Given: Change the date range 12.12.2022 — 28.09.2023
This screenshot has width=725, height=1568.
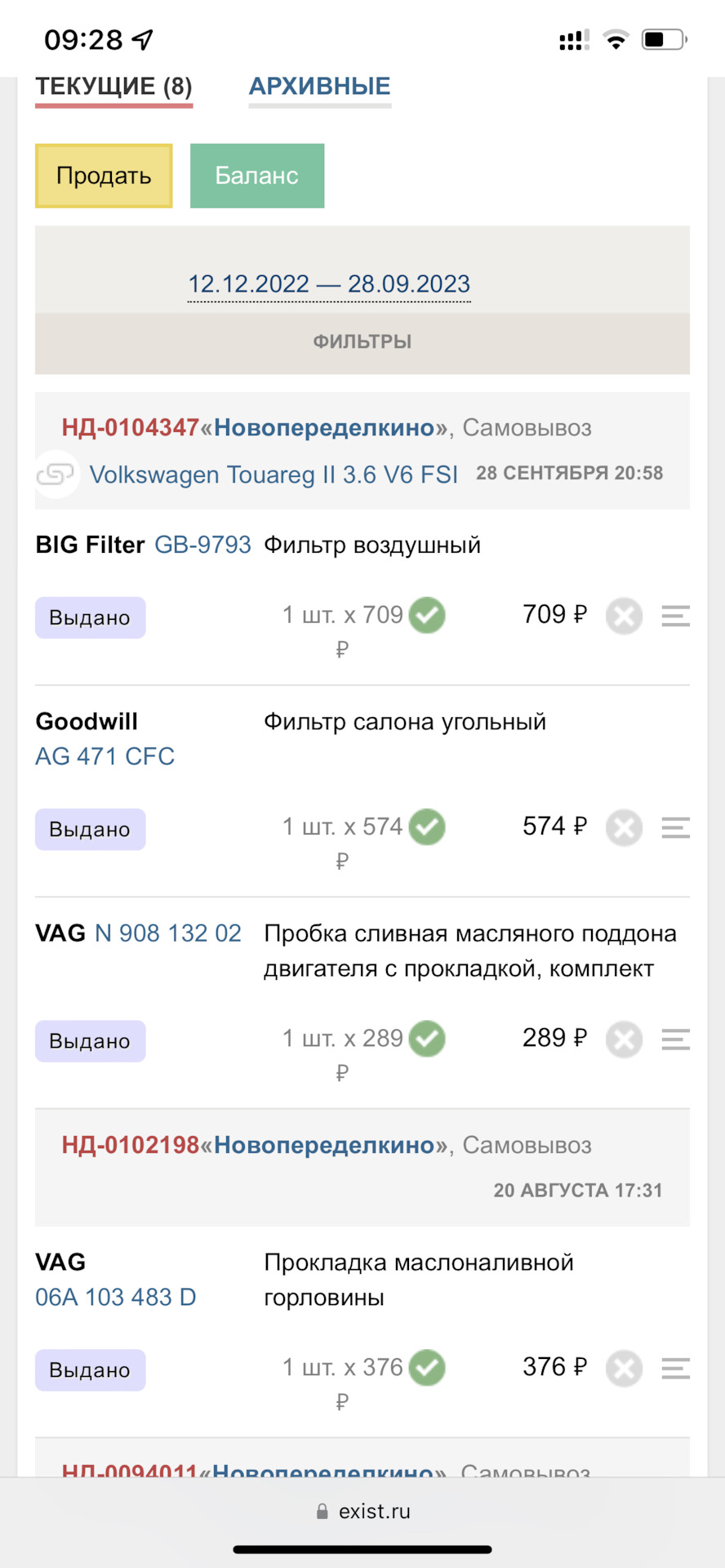Looking at the screenshot, I should pyautogui.click(x=329, y=284).
